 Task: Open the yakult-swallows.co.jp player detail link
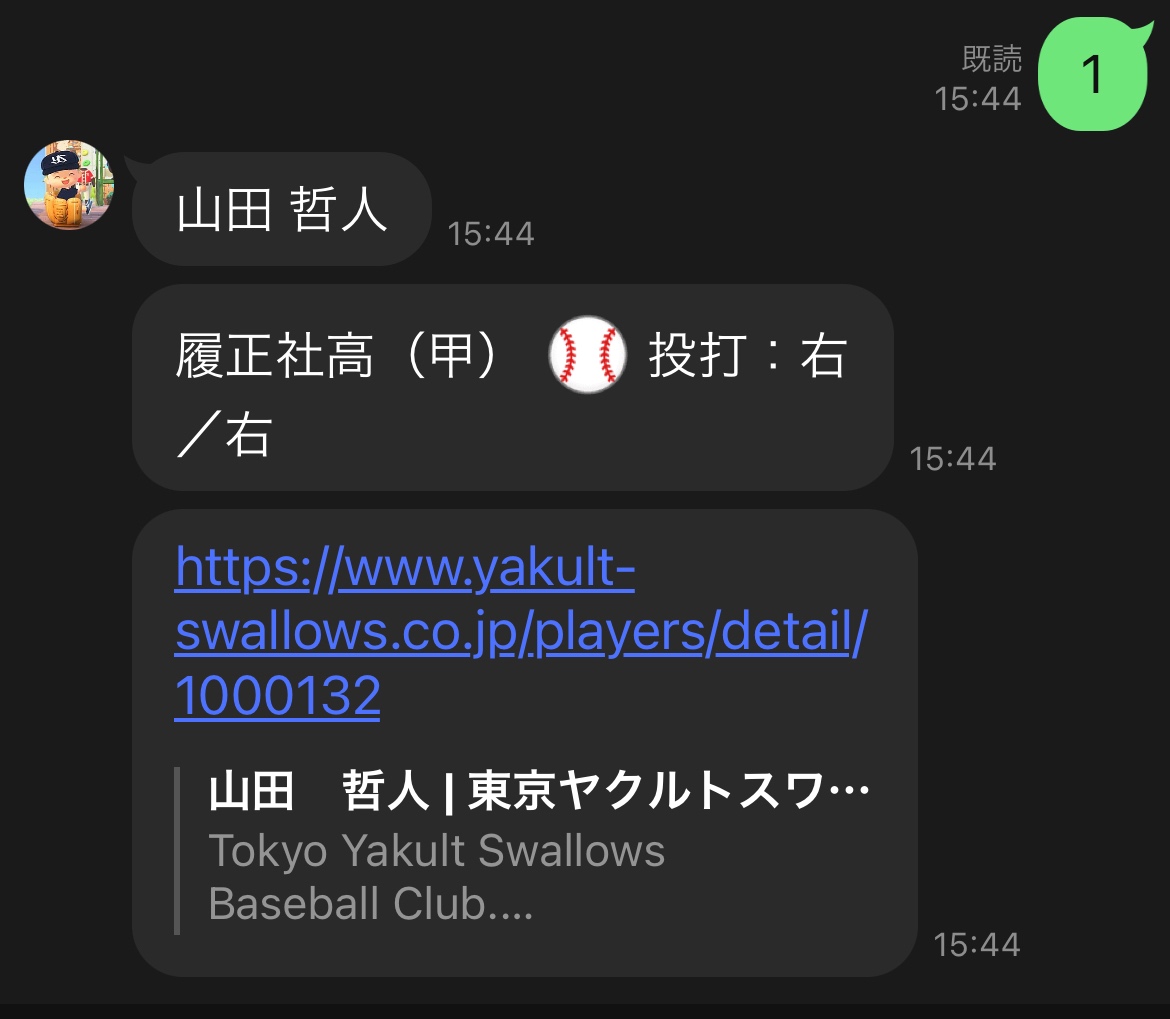tap(517, 632)
